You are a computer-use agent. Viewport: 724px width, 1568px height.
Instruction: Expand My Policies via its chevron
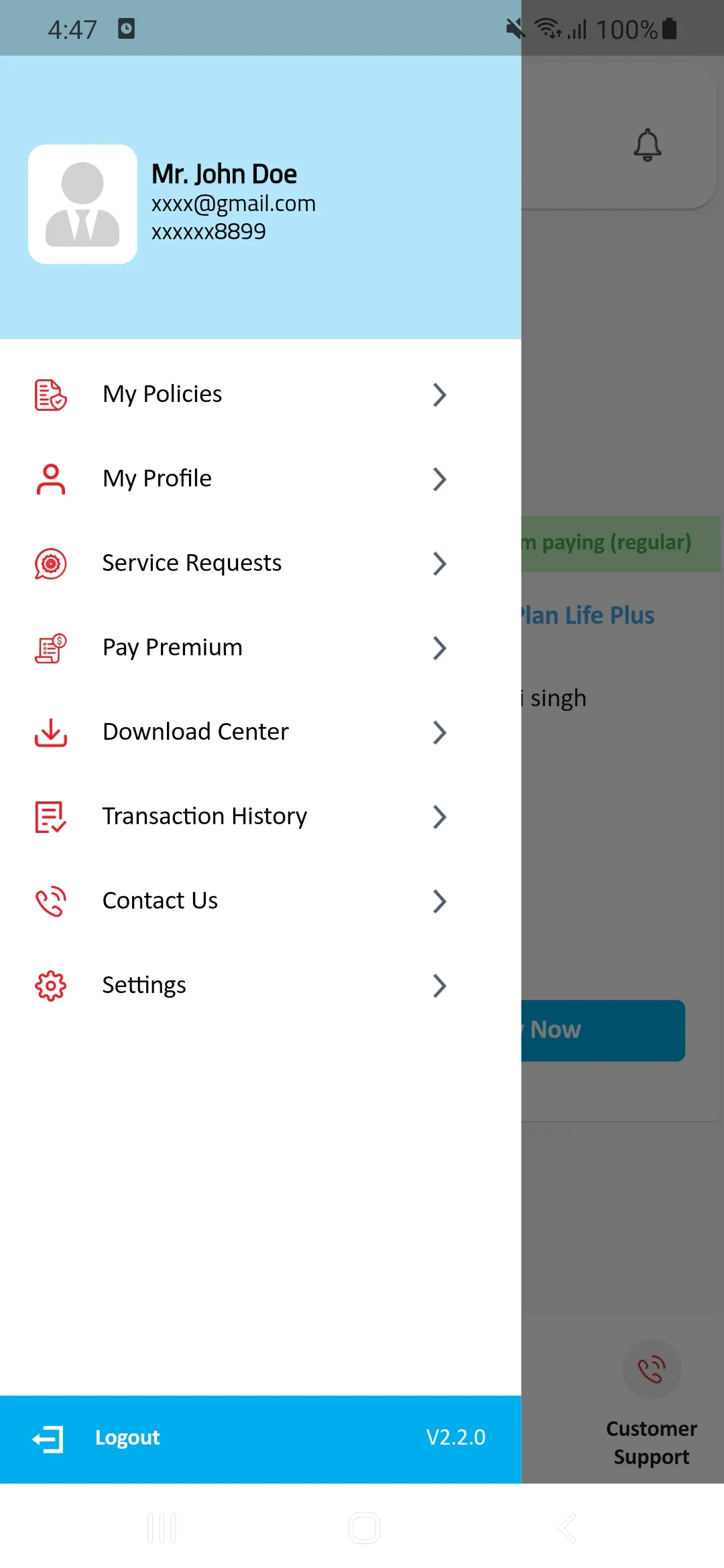[x=440, y=395]
